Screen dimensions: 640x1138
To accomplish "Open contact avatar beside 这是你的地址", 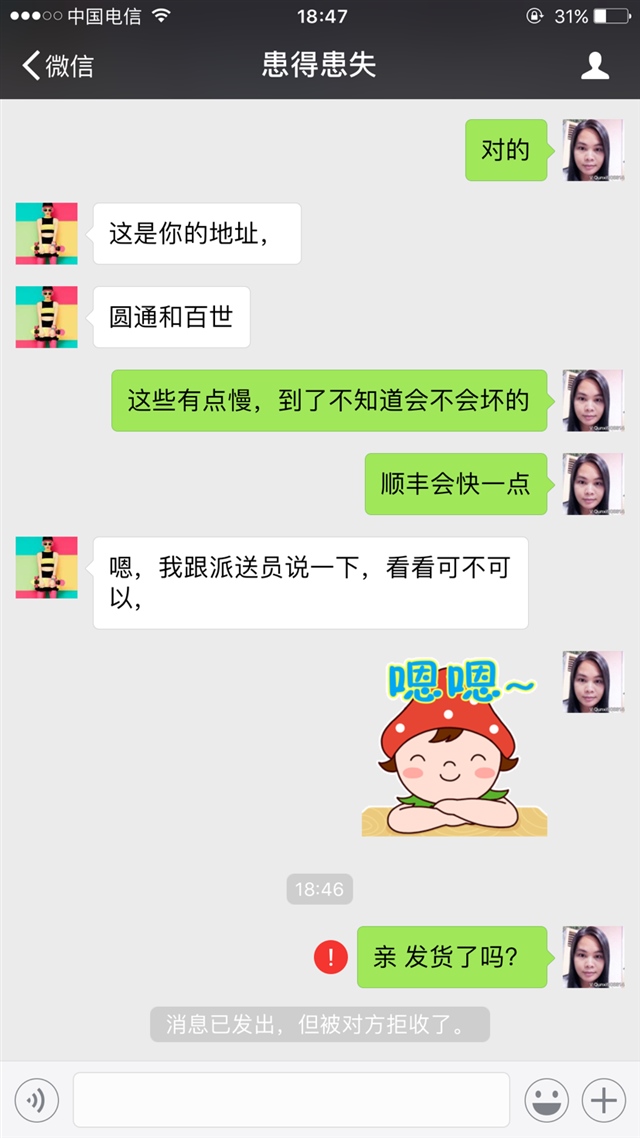I will tap(46, 234).
